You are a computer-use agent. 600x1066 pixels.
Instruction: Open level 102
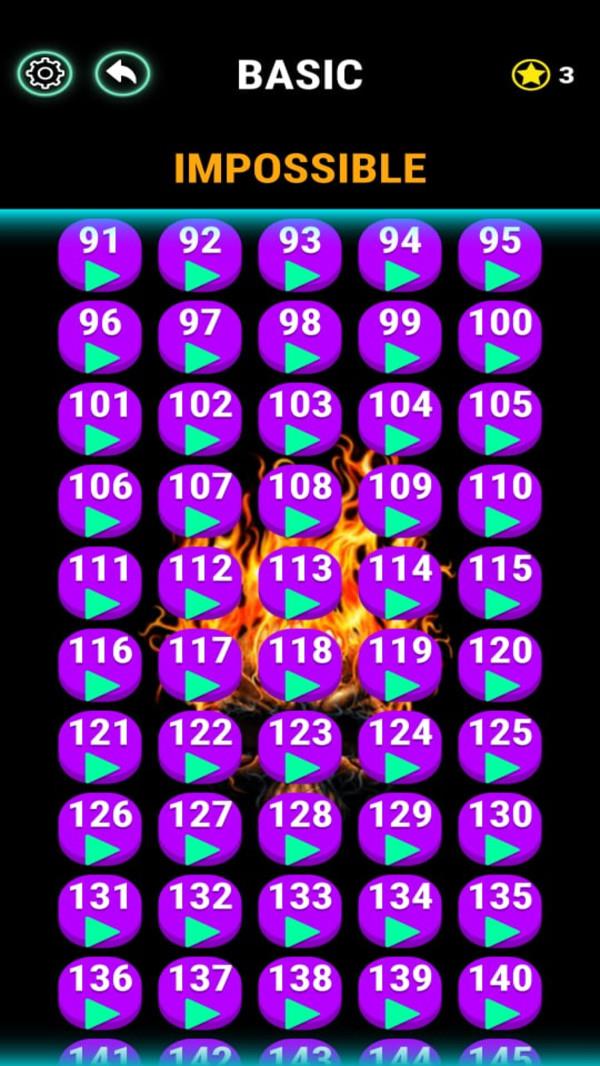click(x=200, y=421)
